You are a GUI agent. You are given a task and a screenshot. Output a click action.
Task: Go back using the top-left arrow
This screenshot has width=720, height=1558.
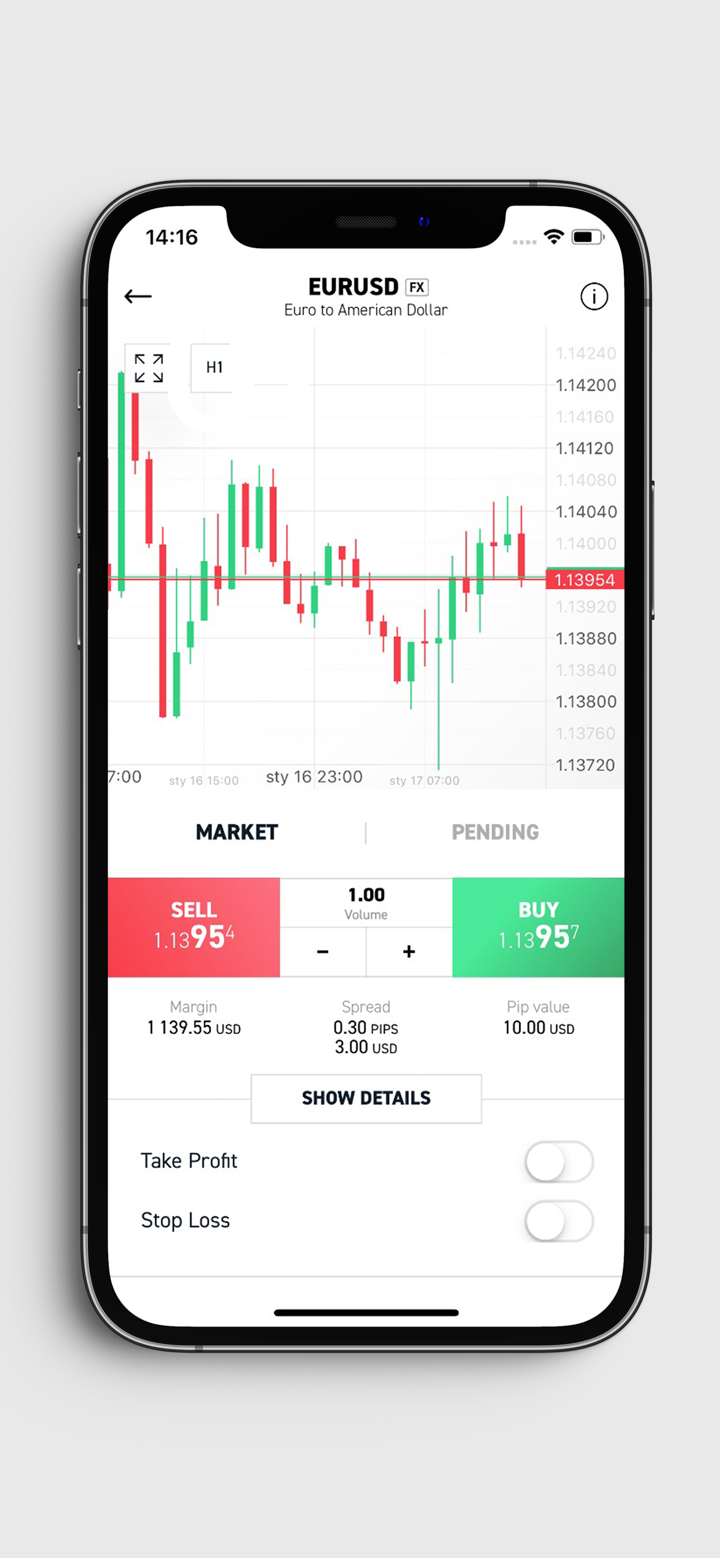point(138,296)
